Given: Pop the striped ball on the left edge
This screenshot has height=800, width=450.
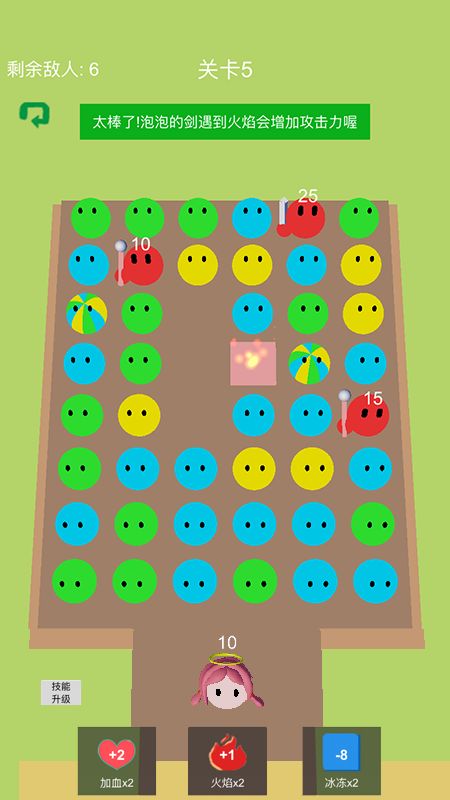Looking at the screenshot, I should pyautogui.click(x=87, y=313).
